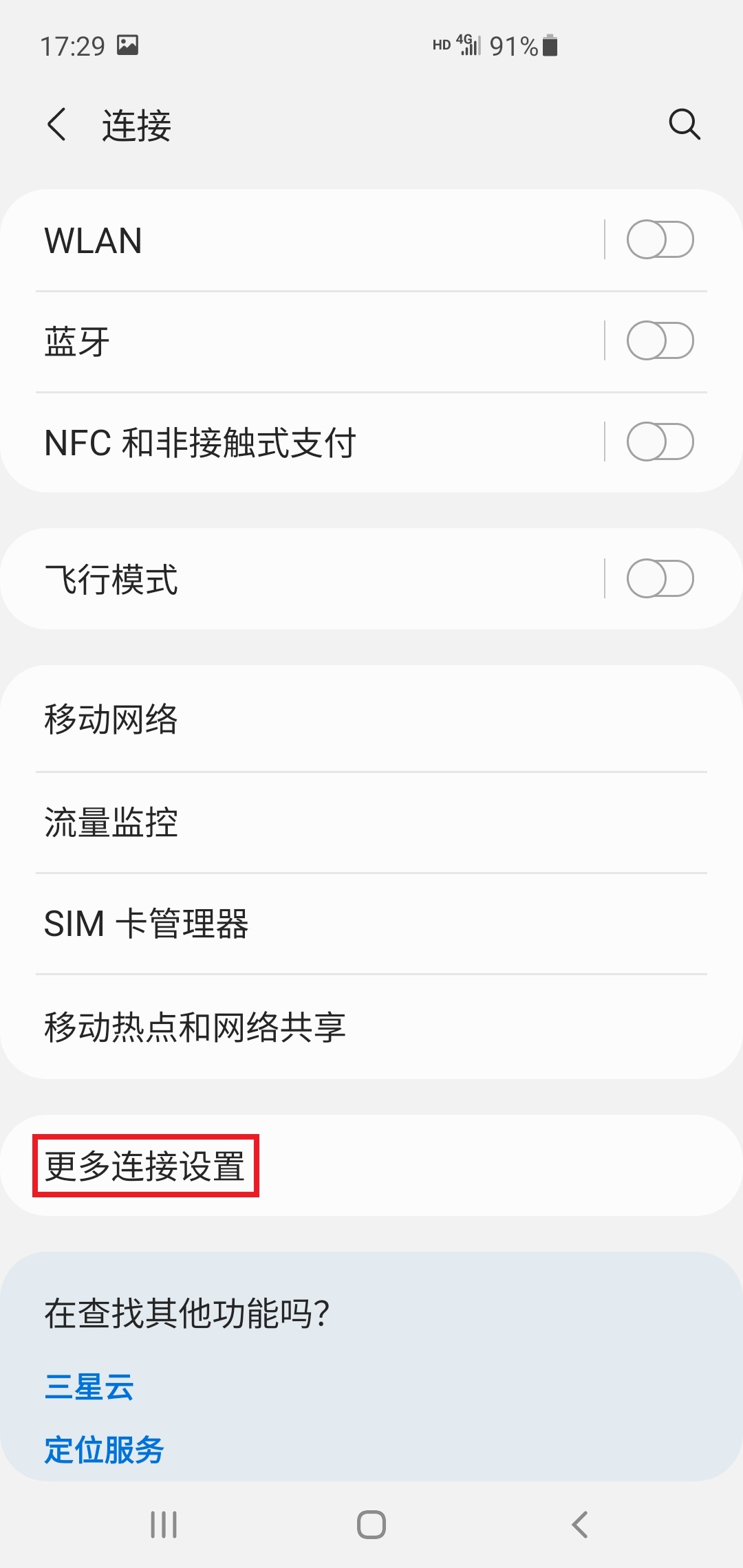The image size is (743, 1568).
Task: Enable the 蓝牙 toggle
Action: pos(659,340)
